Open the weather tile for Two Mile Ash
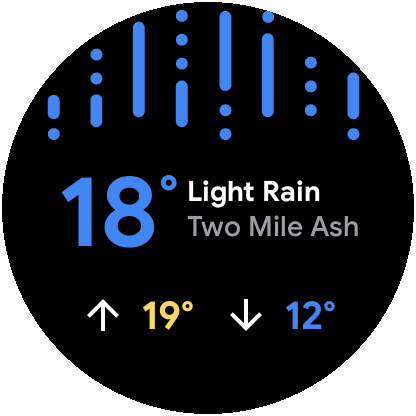The height and width of the screenshot is (416, 416). pos(208,208)
